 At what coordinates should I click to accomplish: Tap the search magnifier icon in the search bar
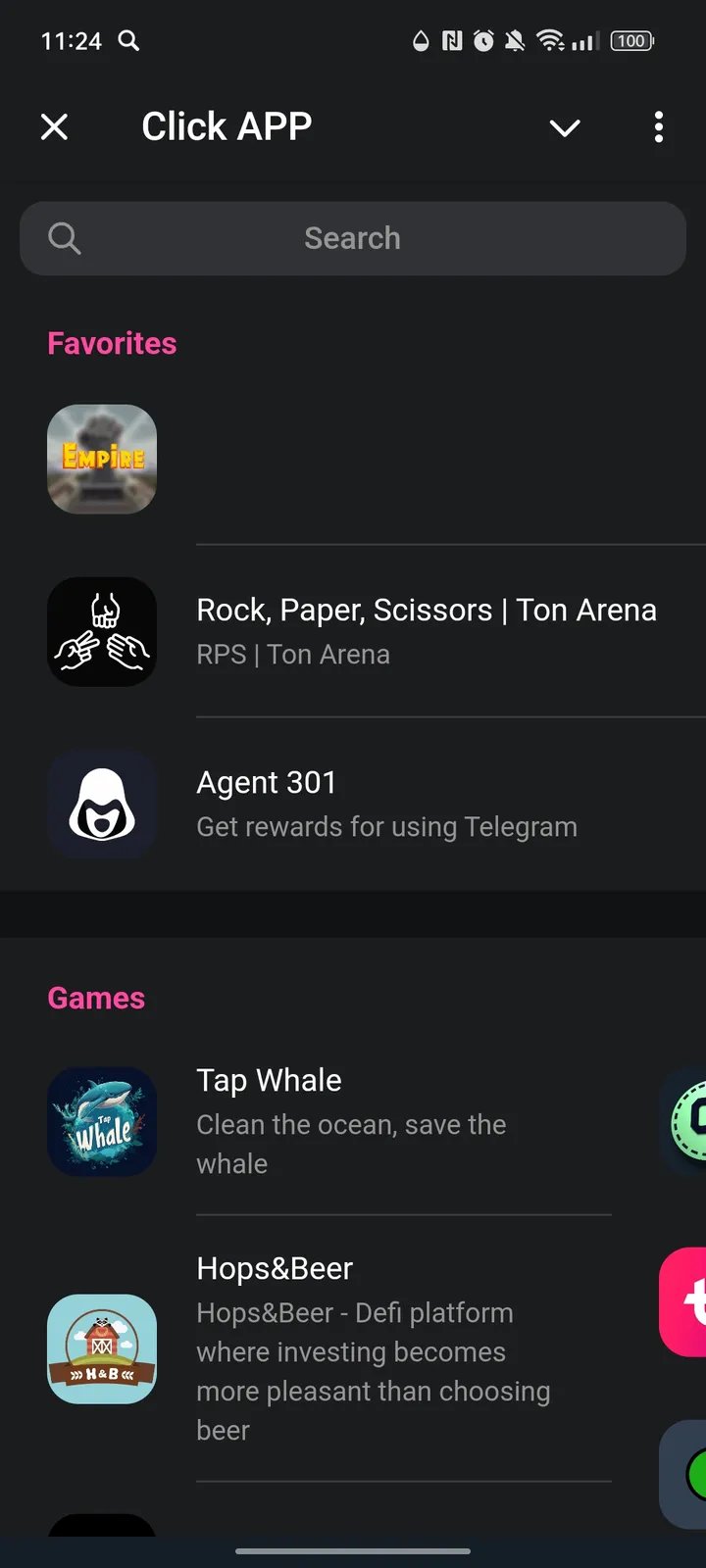pos(65,237)
